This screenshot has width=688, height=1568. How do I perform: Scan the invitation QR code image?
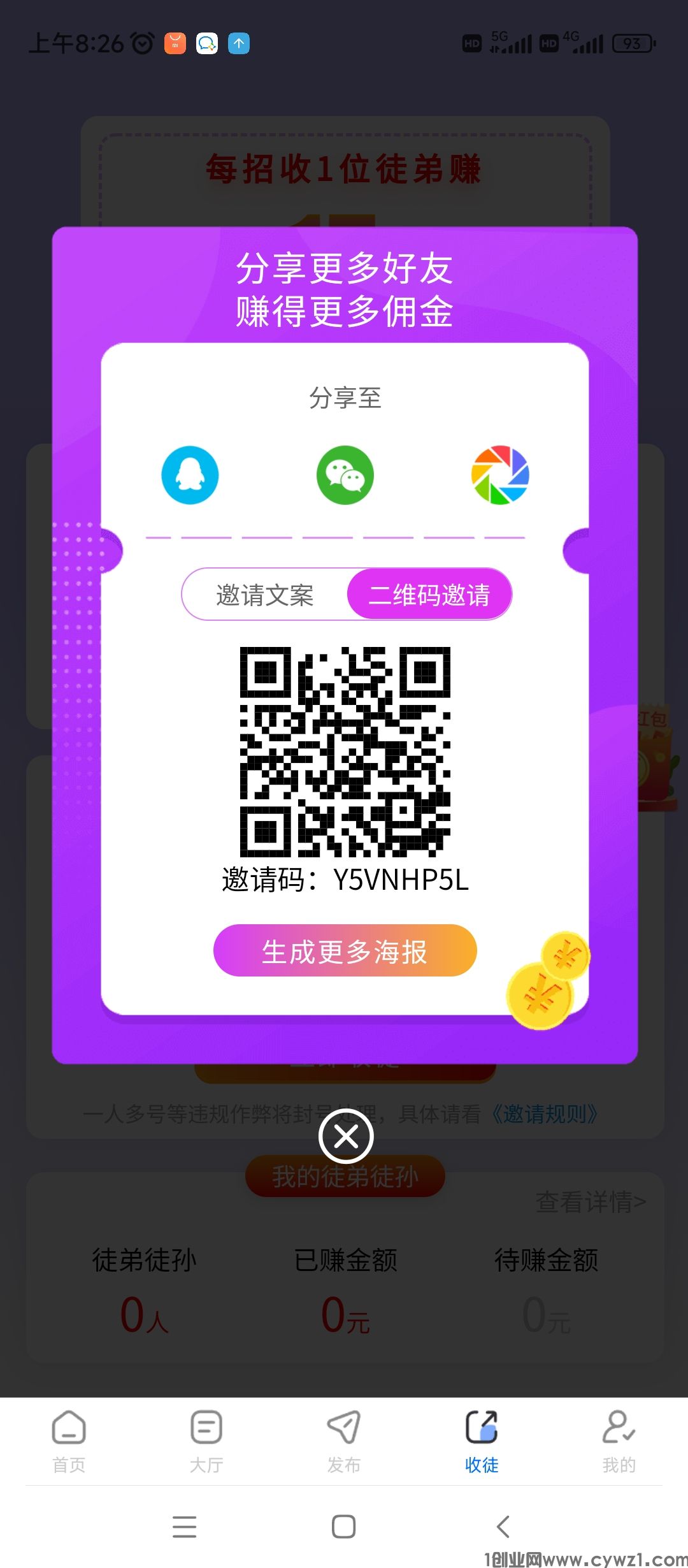(x=345, y=751)
